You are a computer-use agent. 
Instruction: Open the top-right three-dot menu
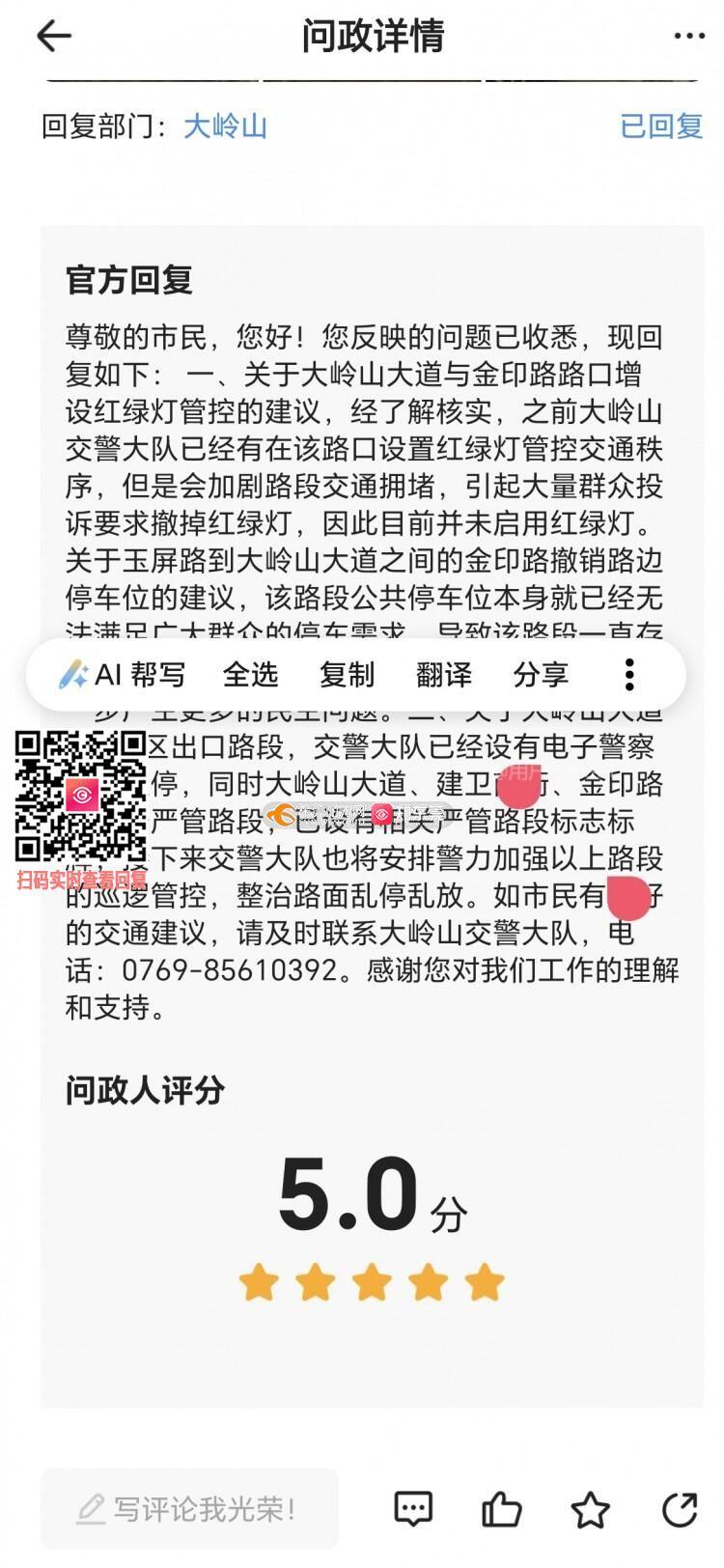click(689, 37)
